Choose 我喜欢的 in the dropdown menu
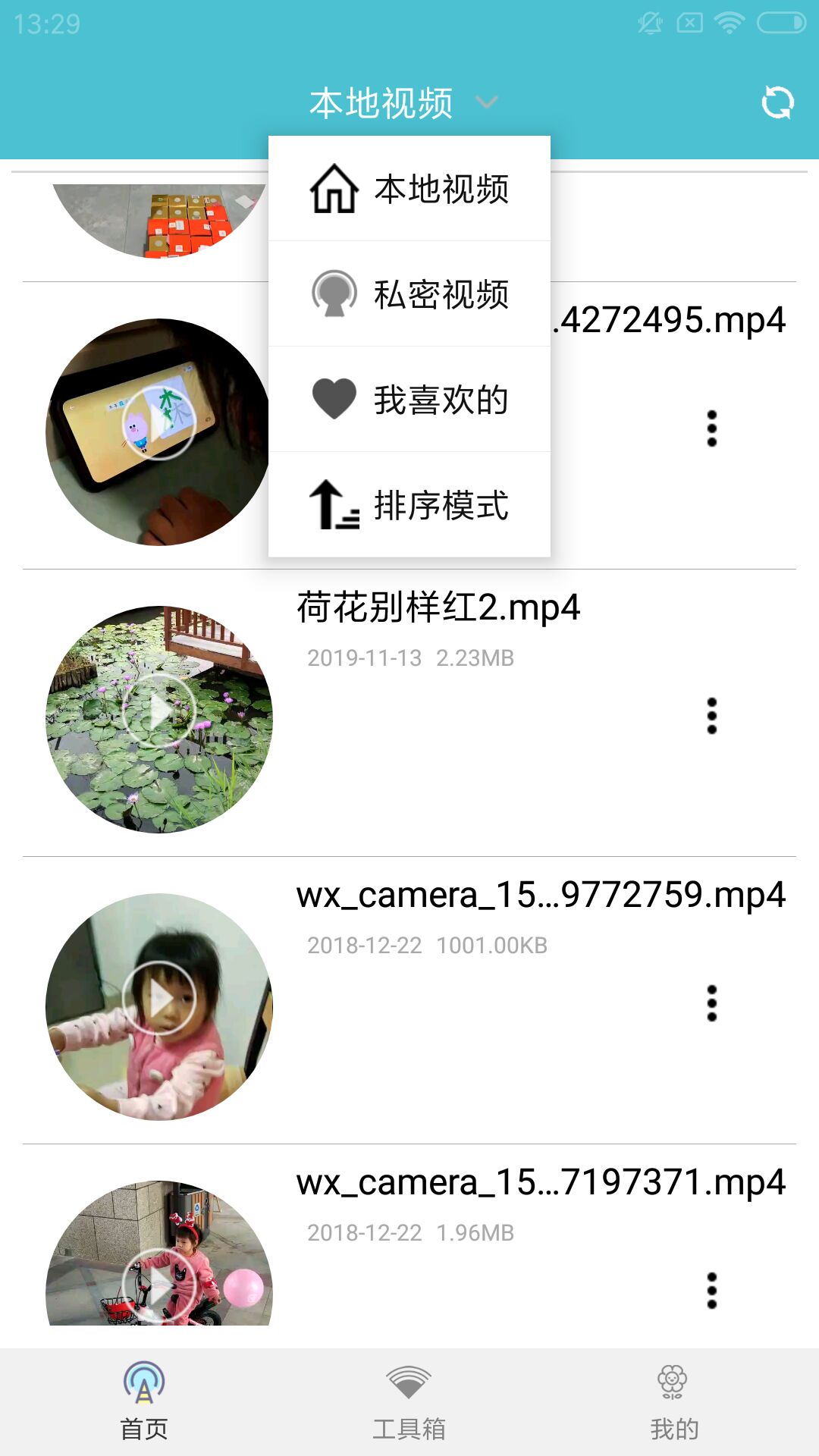The image size is (819, 1456). (x=409, y=400)
